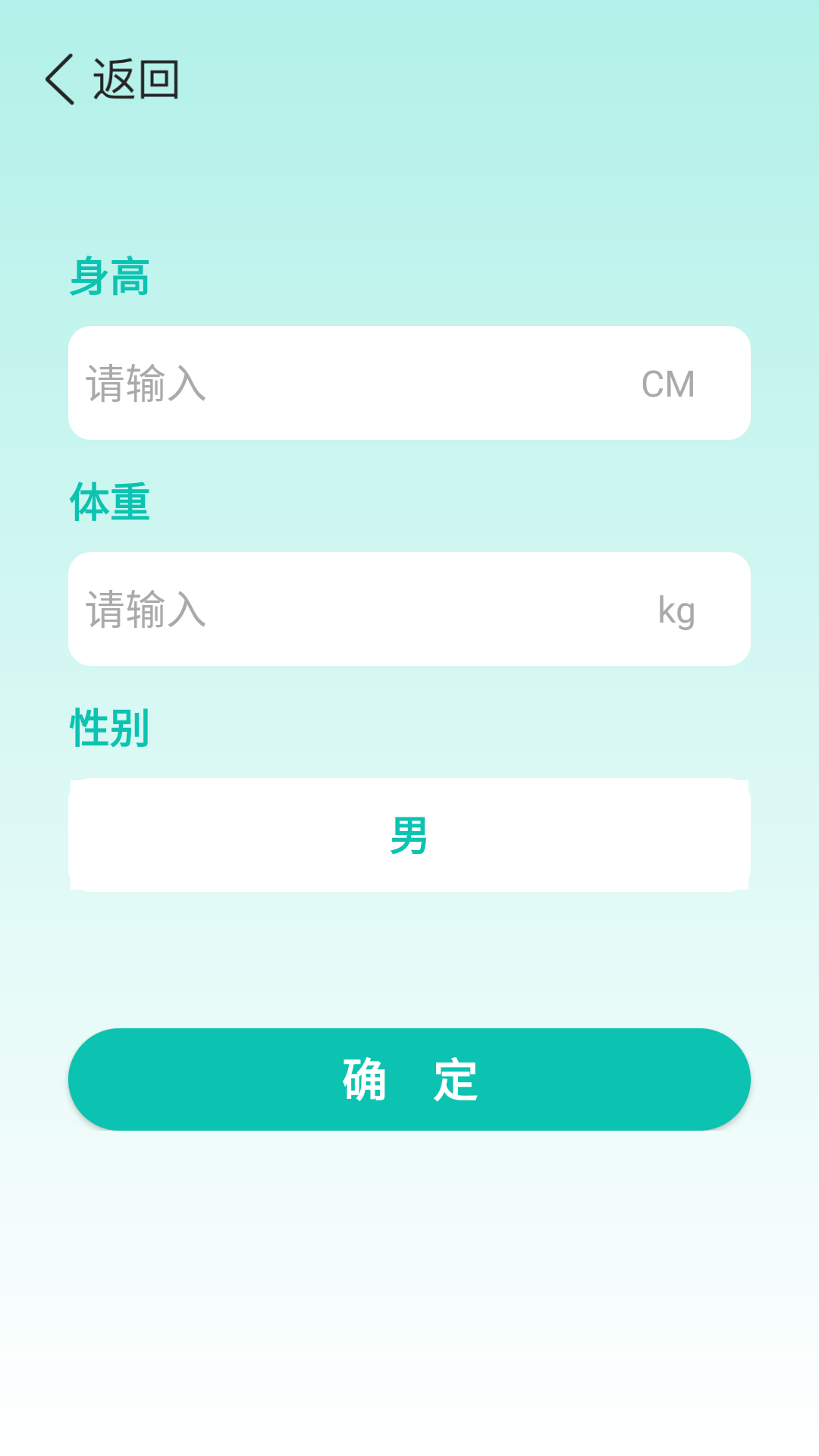Confirm with the 确定 button
This screenshot has height=1456, width=819.
(409, 1079)
